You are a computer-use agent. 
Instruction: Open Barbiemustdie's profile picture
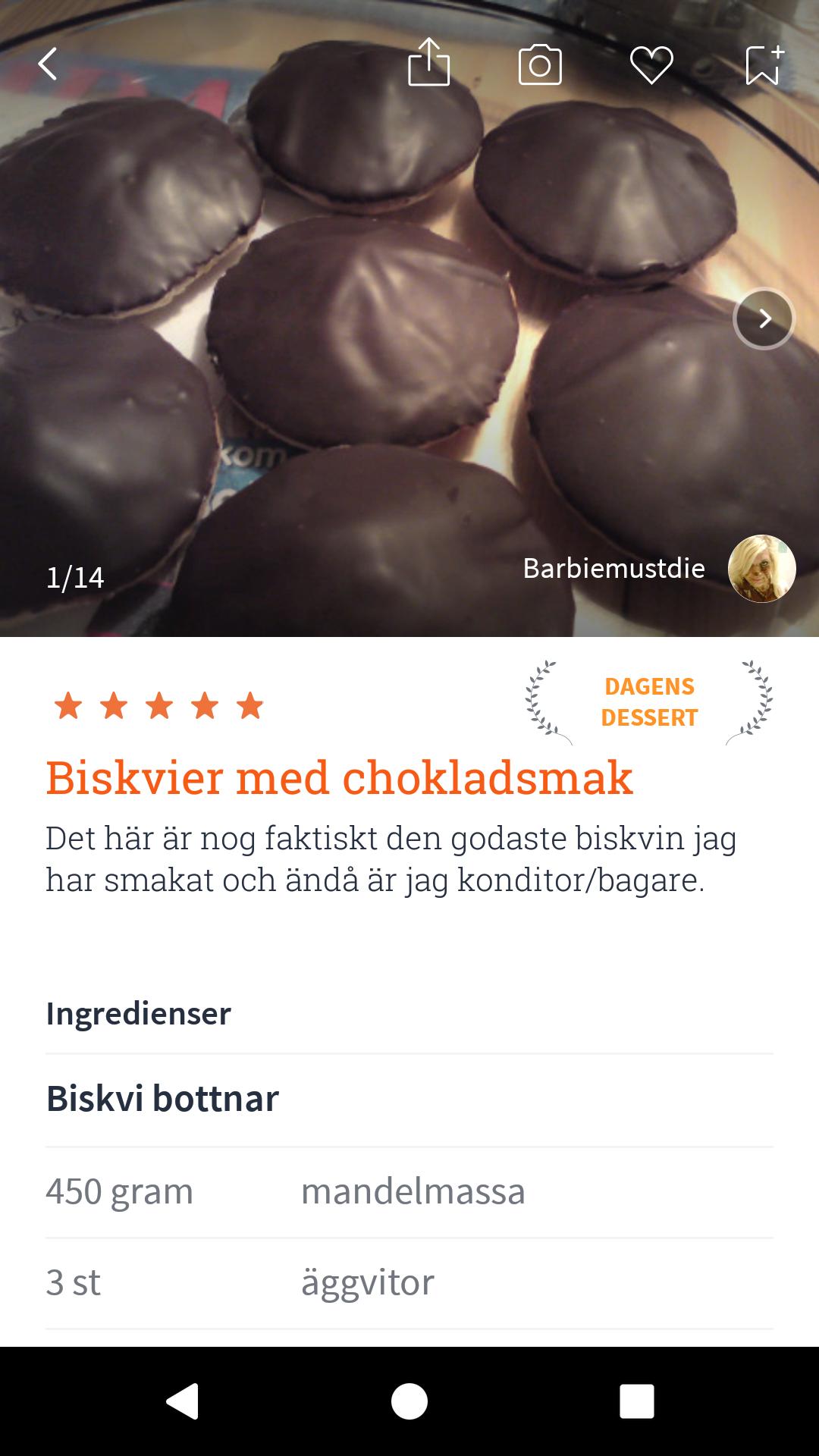pos(762,569)
